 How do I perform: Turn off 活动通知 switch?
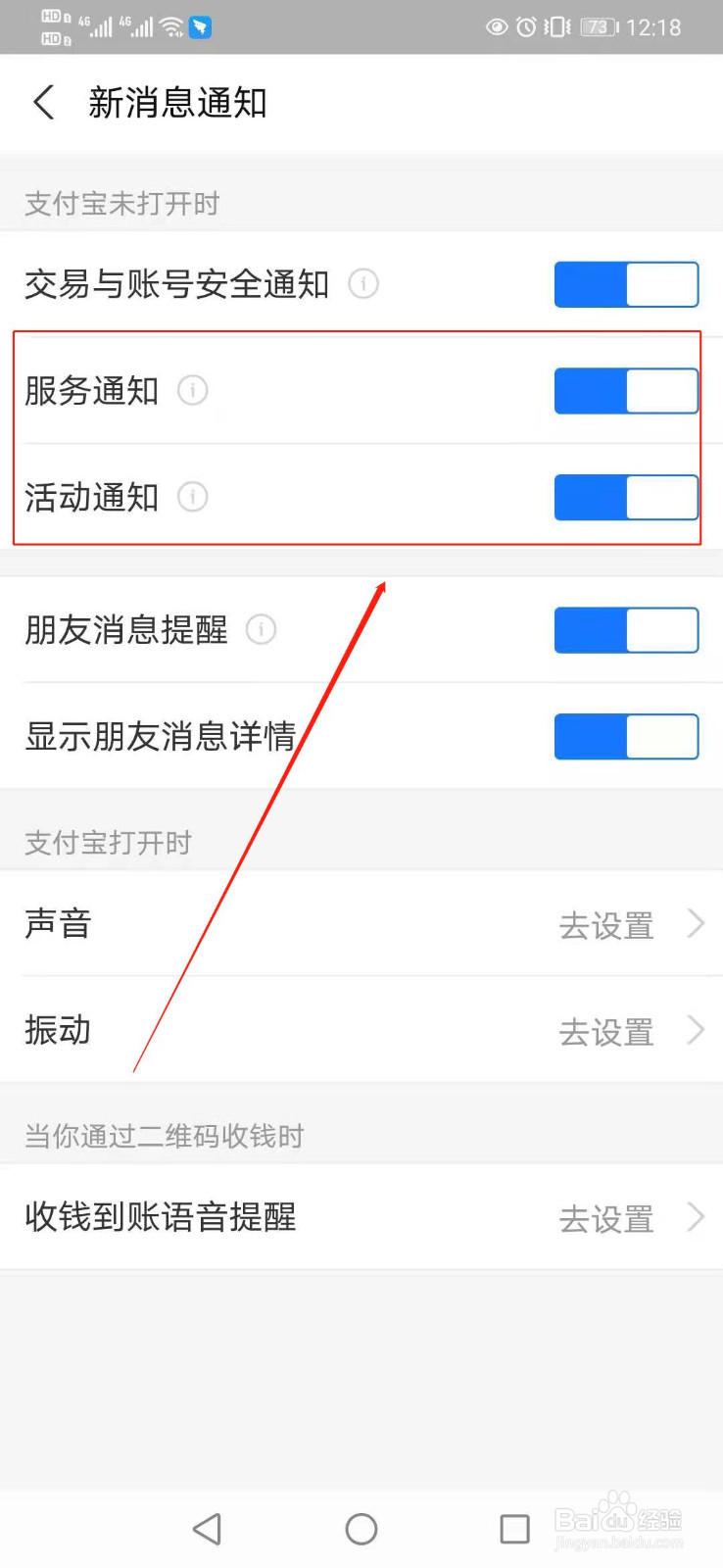(x=625, y=497)
